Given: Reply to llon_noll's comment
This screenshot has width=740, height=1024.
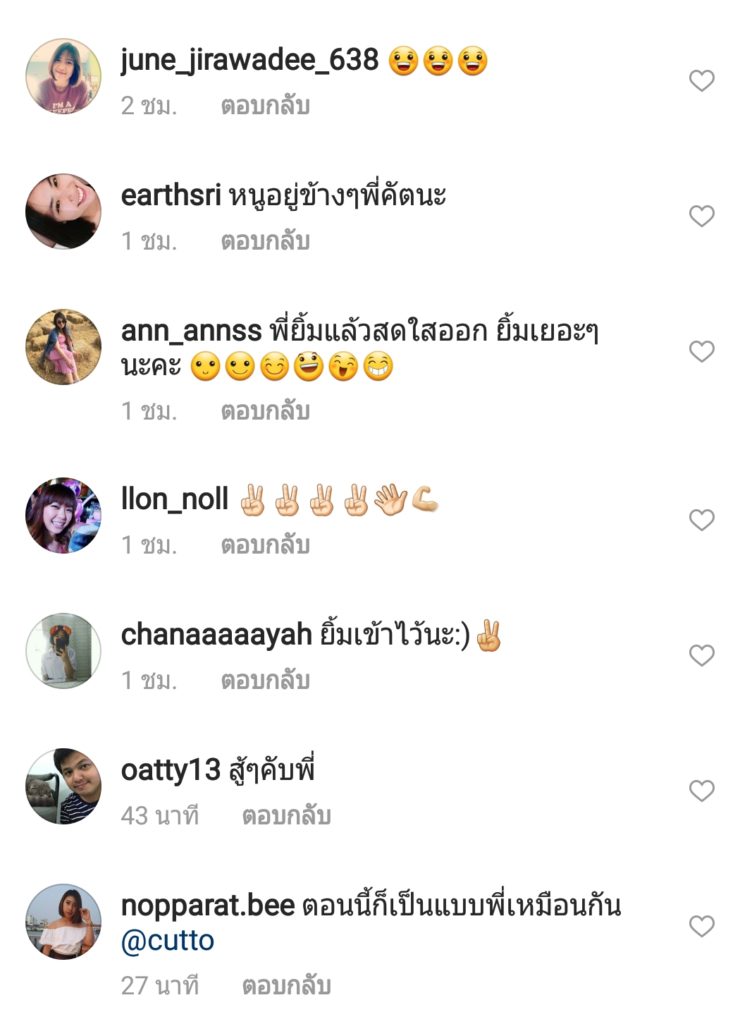Looking at the screenshot, I should 265,545.
